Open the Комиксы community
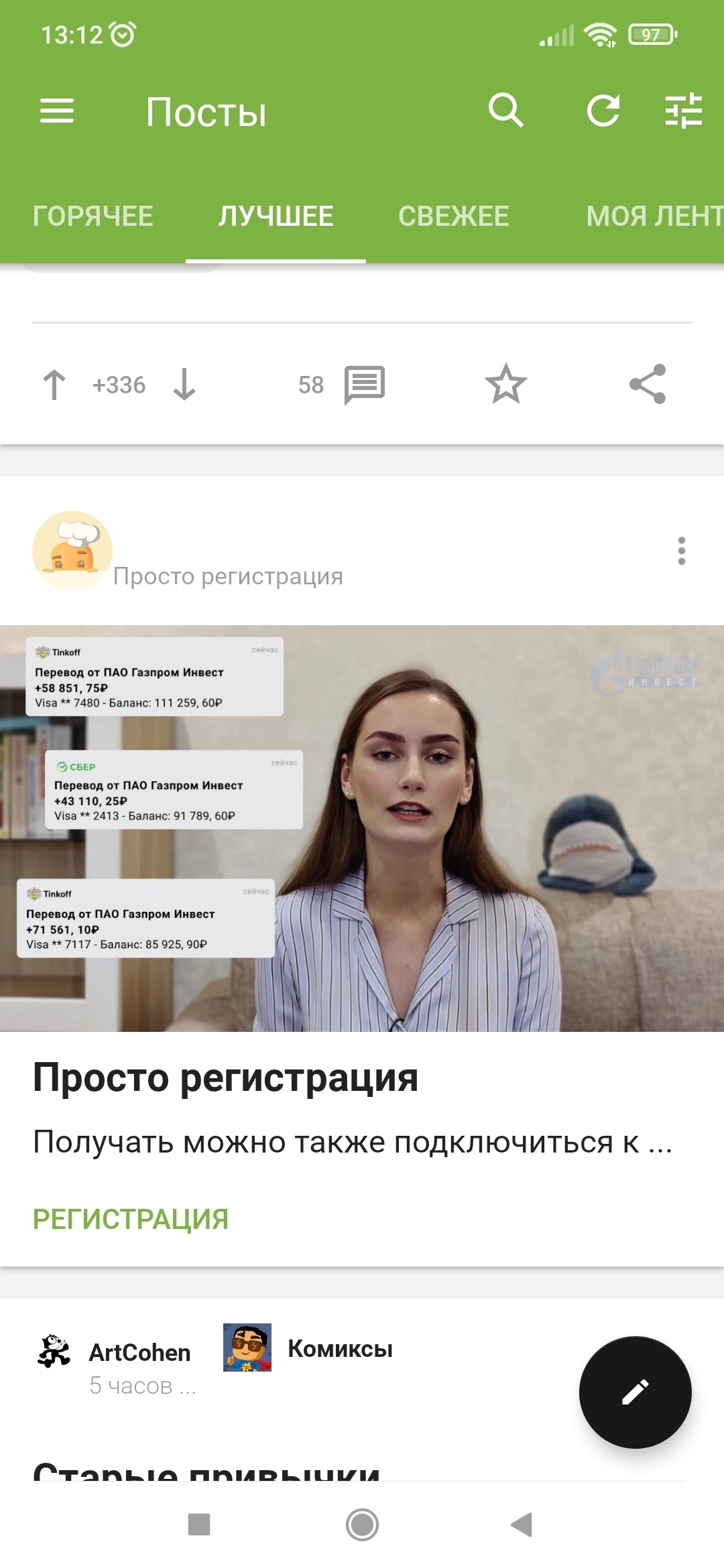724x1568 pixels. (x=340, y=1348)
